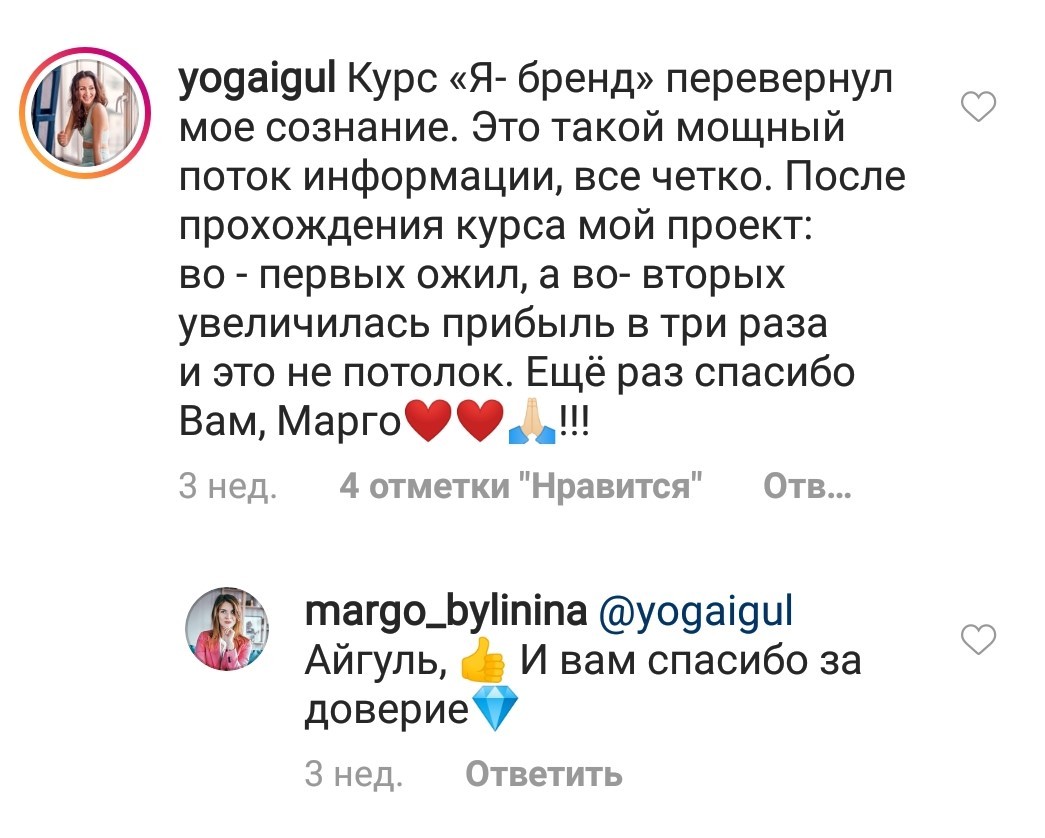Like margo_bylinina's reply with the heart

pos(979,637)
